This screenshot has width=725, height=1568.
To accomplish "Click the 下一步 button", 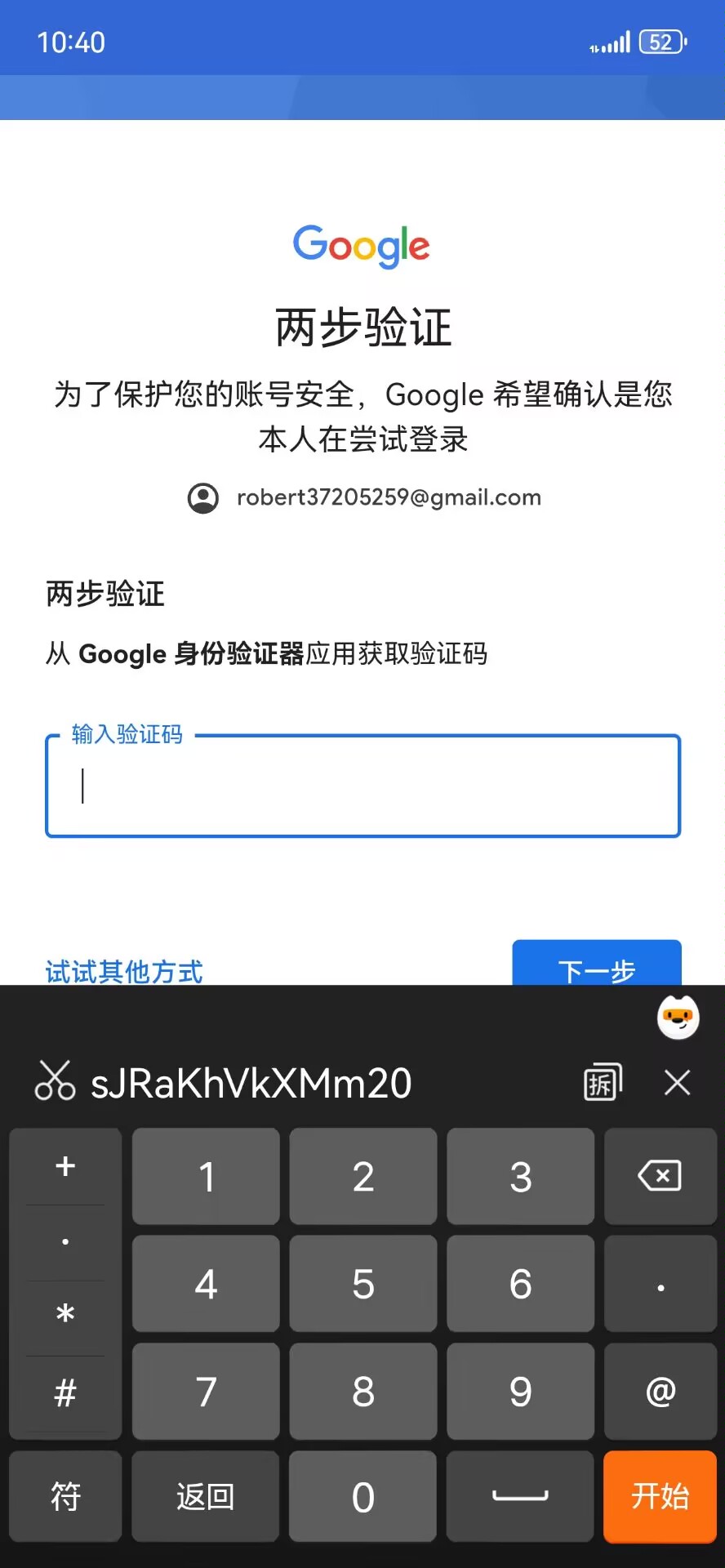I will [x=597, y=971].
